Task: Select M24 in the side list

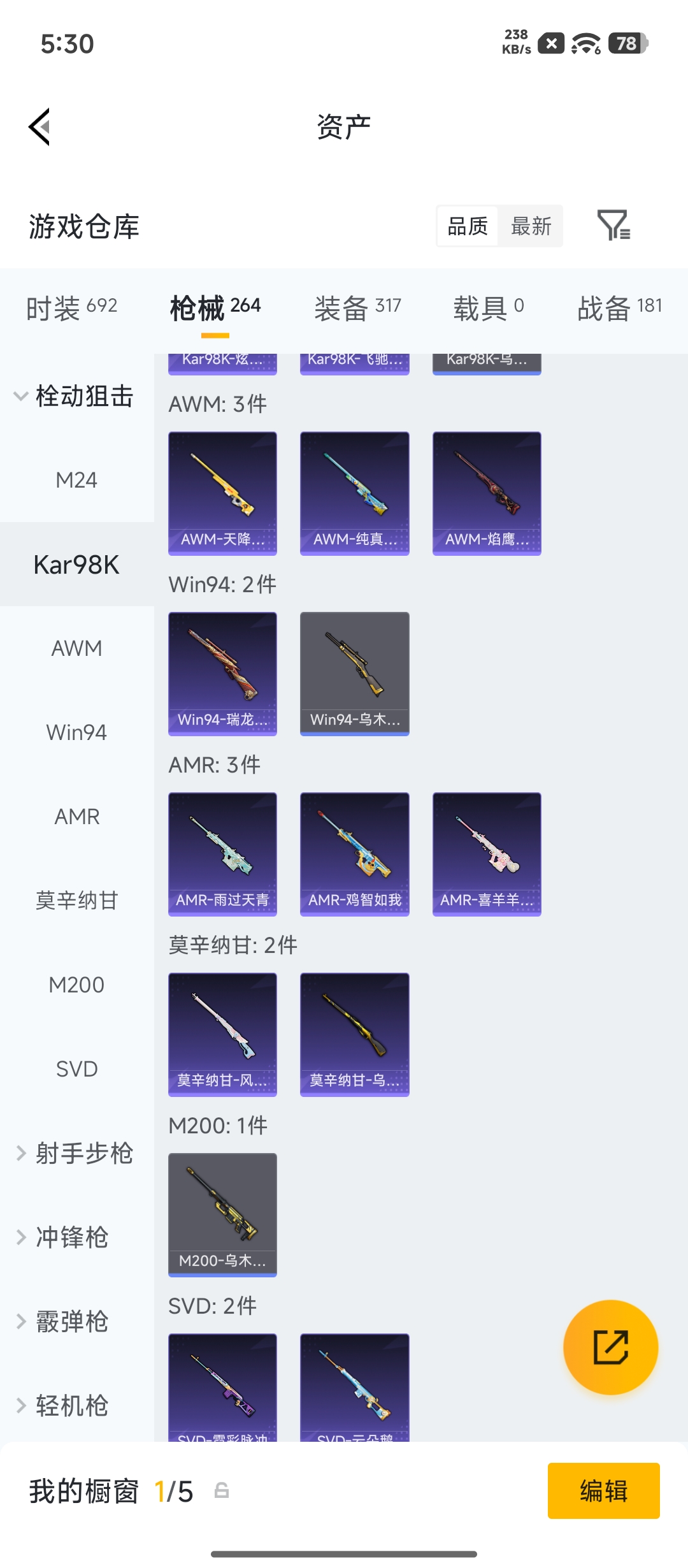Action: tap(76, 480)
